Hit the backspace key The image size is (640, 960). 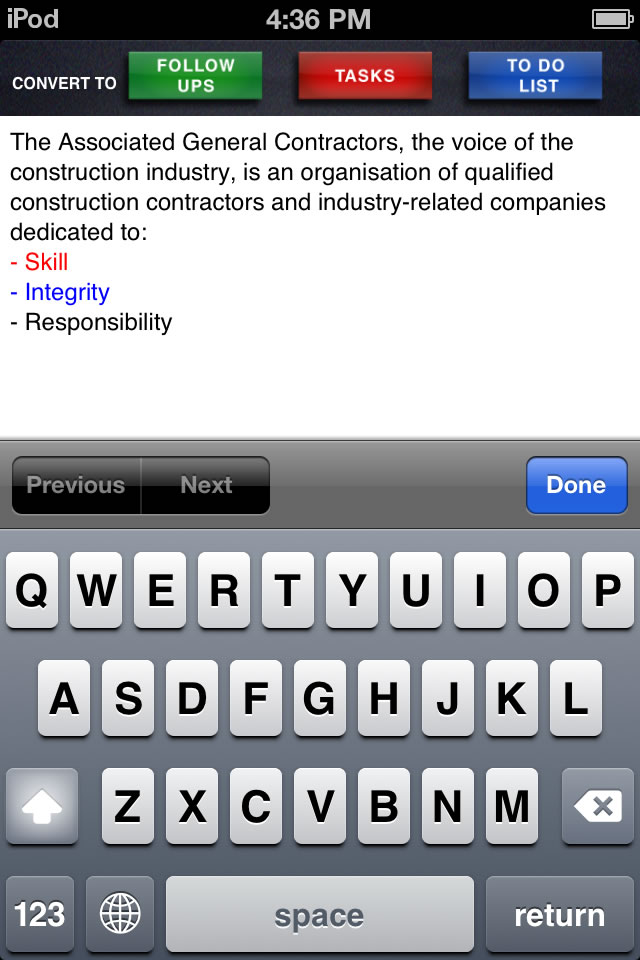pos(598,806)
